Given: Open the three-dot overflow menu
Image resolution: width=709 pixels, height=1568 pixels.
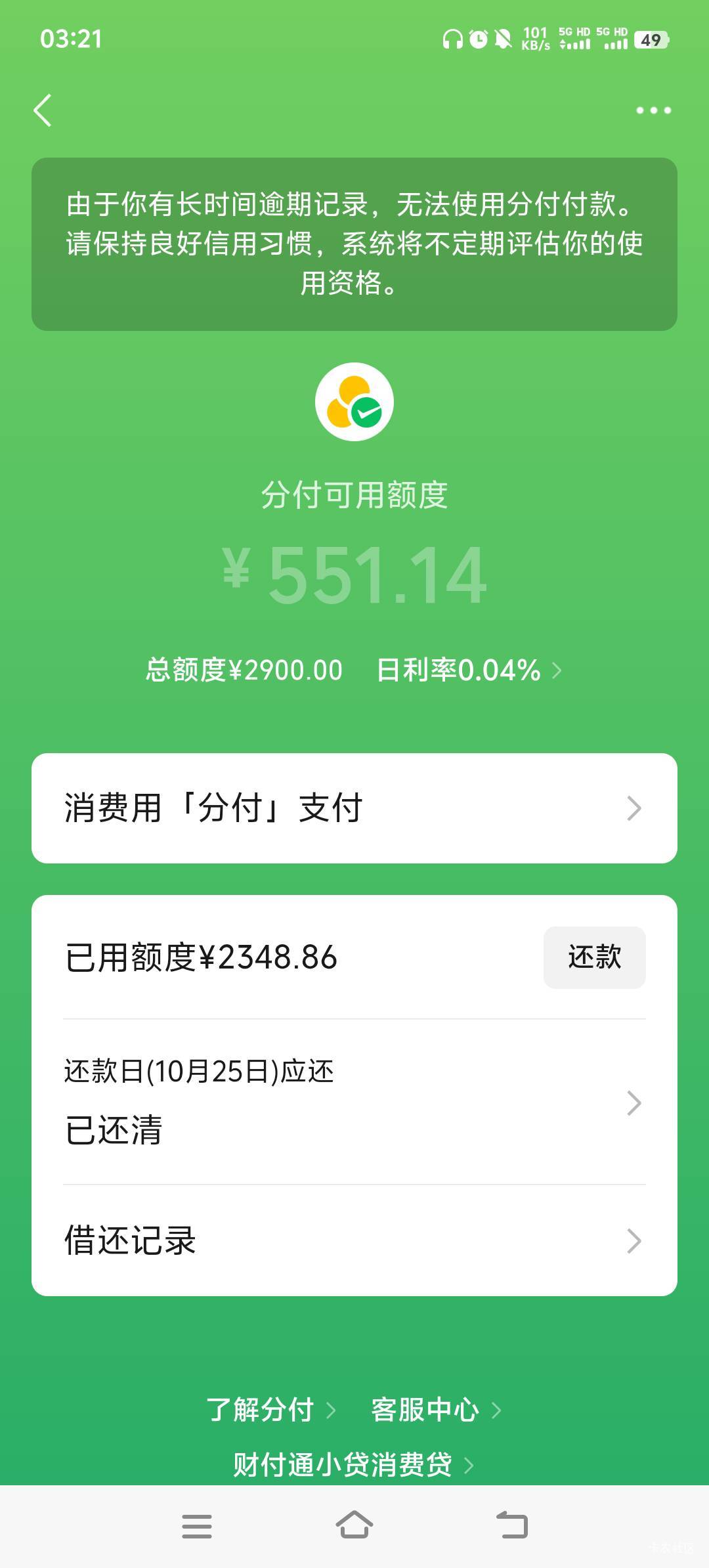Looking at the screenshot, I should click(x=653, y=110).
